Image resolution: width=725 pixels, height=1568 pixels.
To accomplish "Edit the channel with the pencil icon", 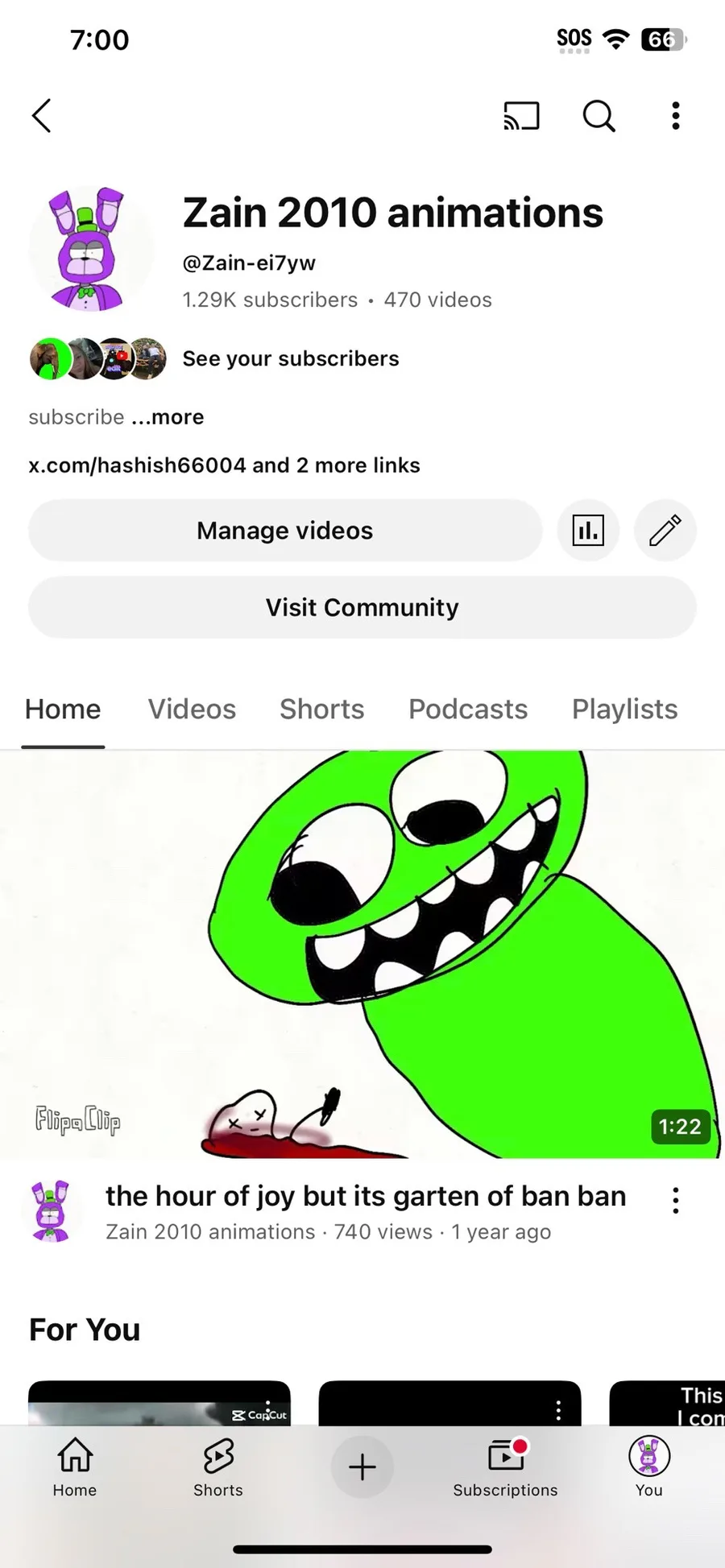I will point(665,531).
